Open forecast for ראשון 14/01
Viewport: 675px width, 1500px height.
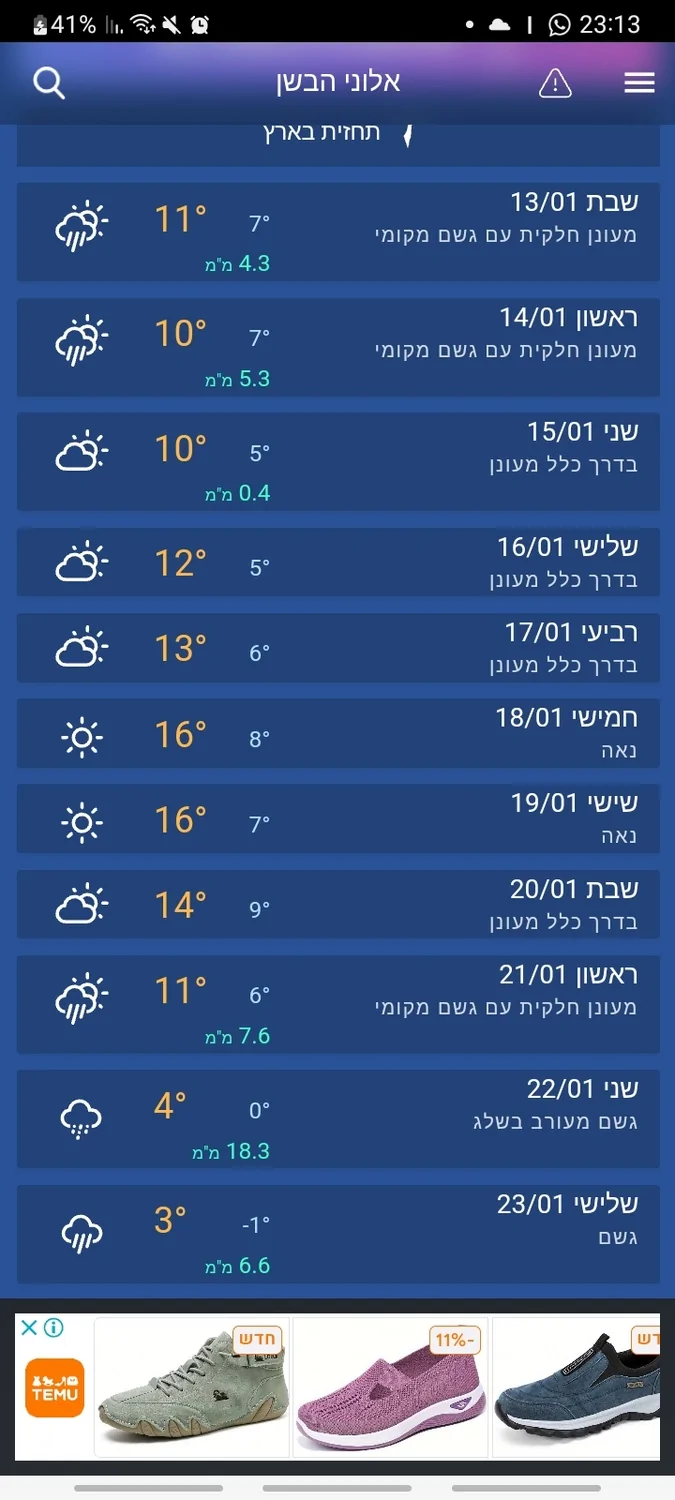pos(338,346)
